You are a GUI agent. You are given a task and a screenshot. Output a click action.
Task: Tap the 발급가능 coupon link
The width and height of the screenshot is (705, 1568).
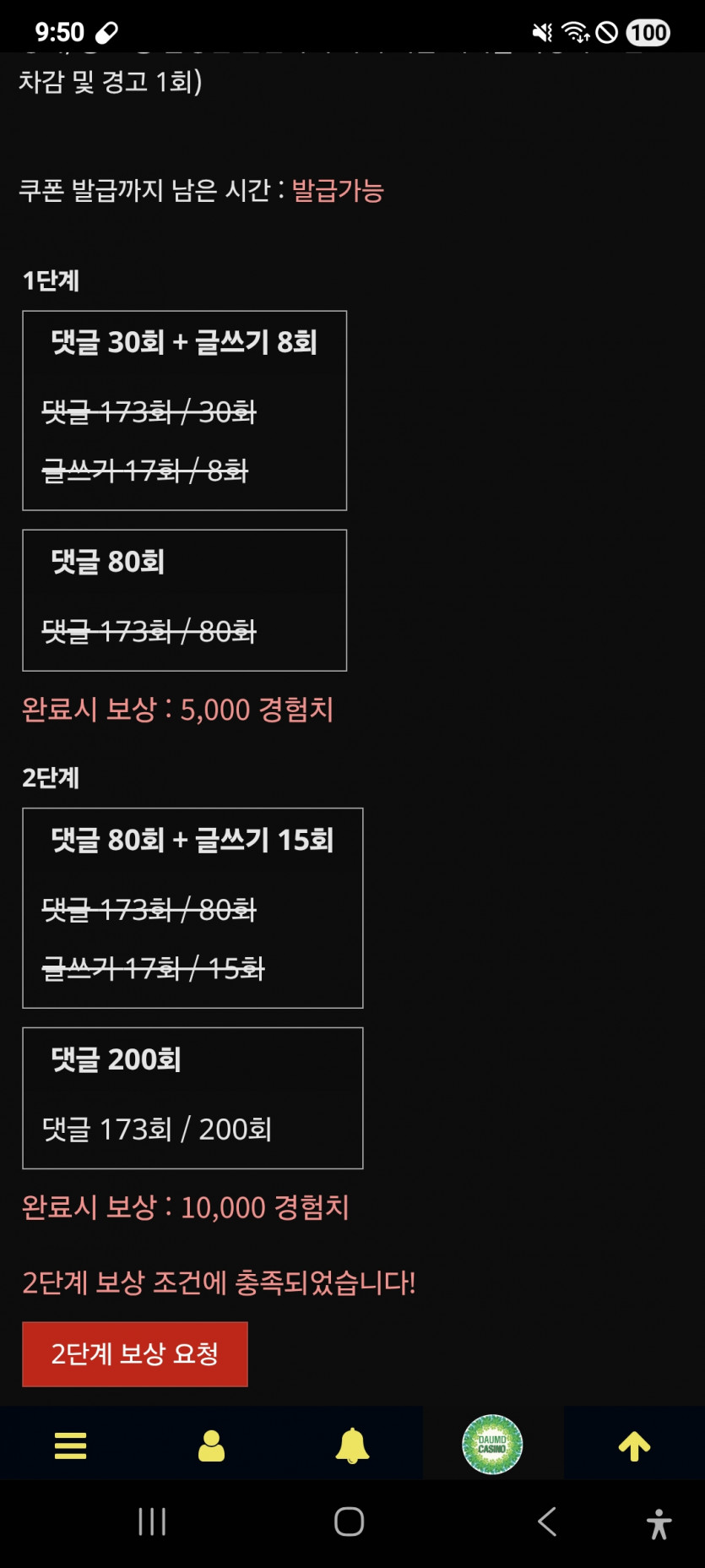click(335, 193)
